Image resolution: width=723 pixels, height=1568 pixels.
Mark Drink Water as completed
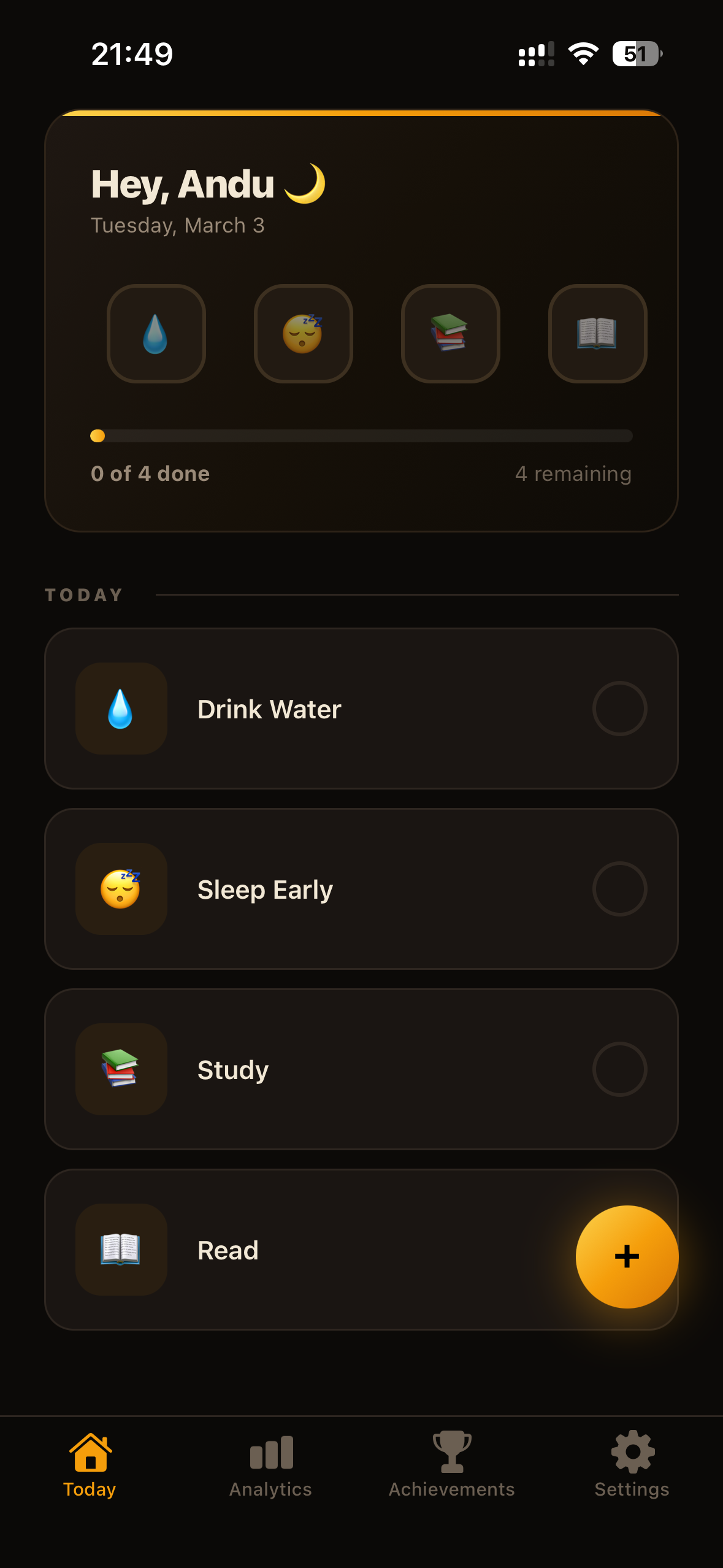tap(621, 709)
